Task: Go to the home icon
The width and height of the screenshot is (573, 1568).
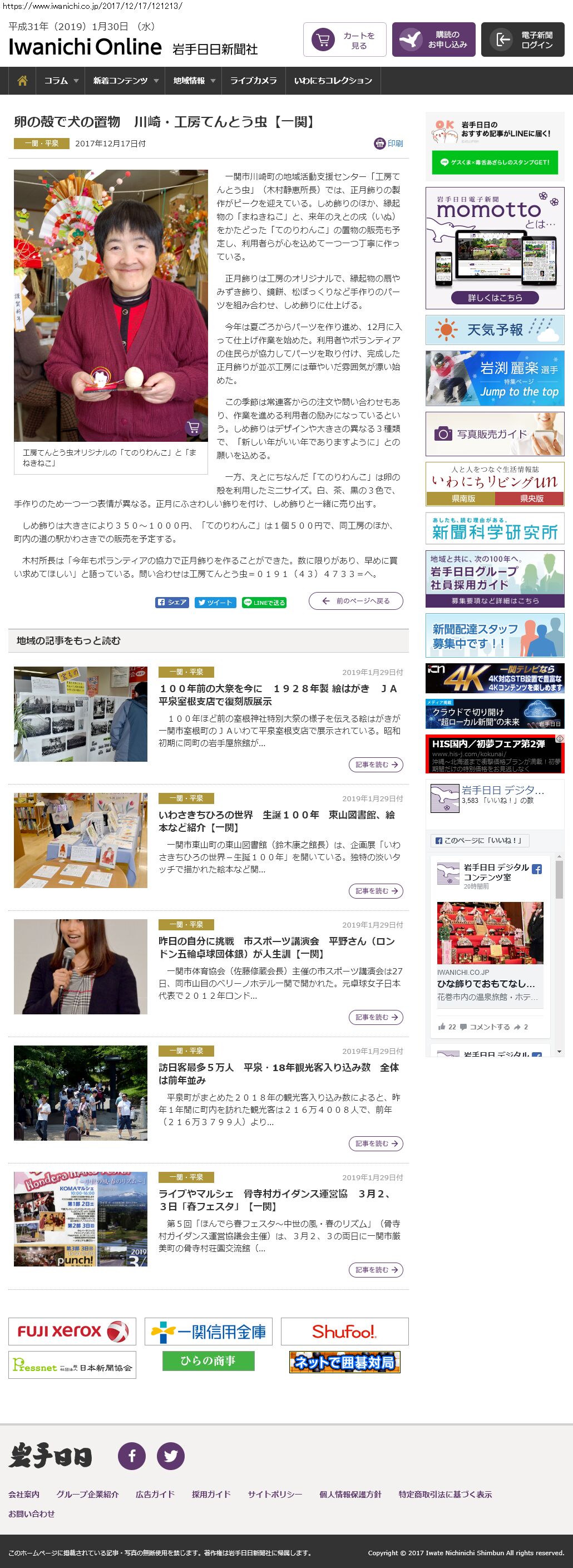Action: point(22,81)
